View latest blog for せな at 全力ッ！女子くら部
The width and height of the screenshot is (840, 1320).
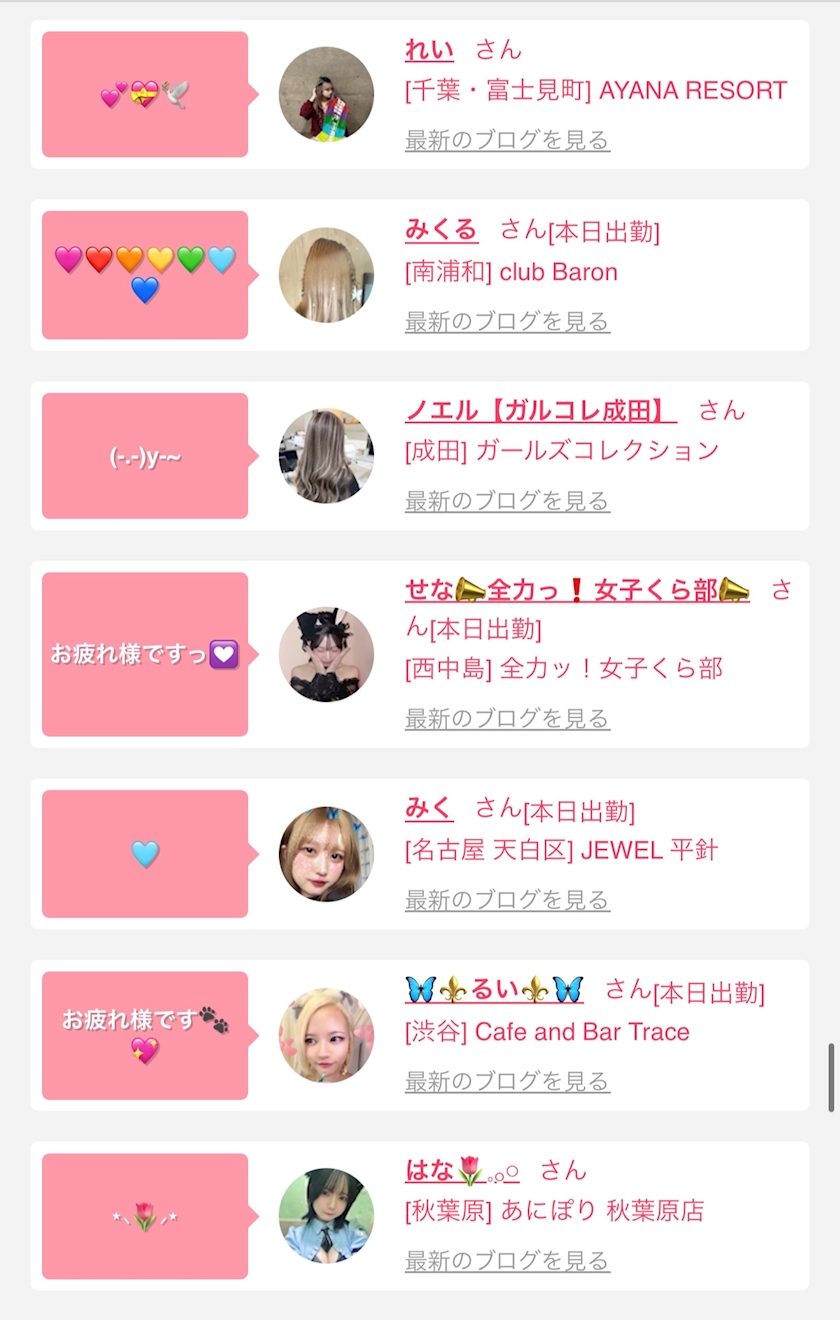507,718
